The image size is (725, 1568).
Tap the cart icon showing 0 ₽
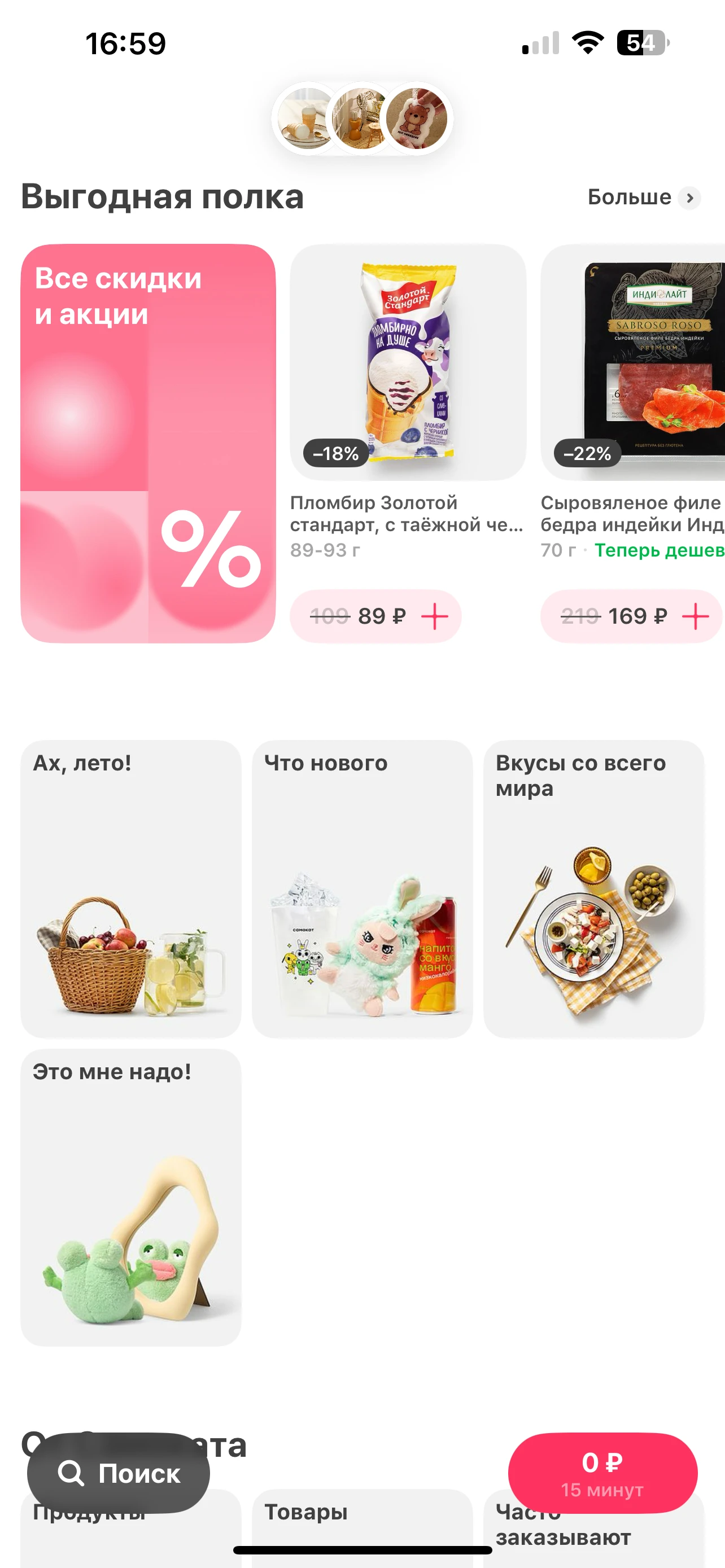point(601,1472)
